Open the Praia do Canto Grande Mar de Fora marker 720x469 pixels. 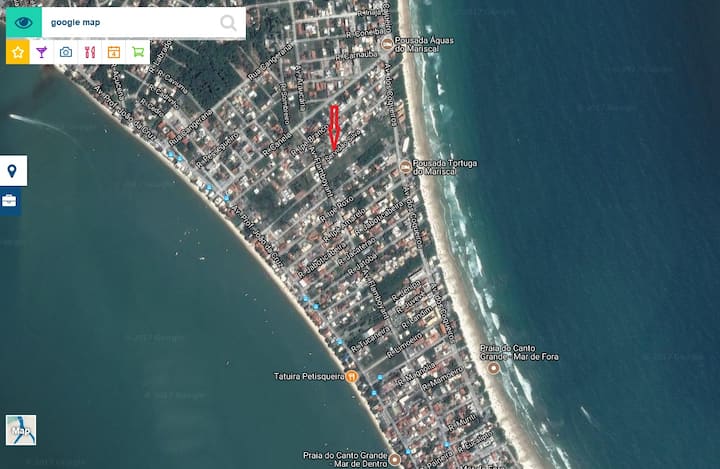493,368
